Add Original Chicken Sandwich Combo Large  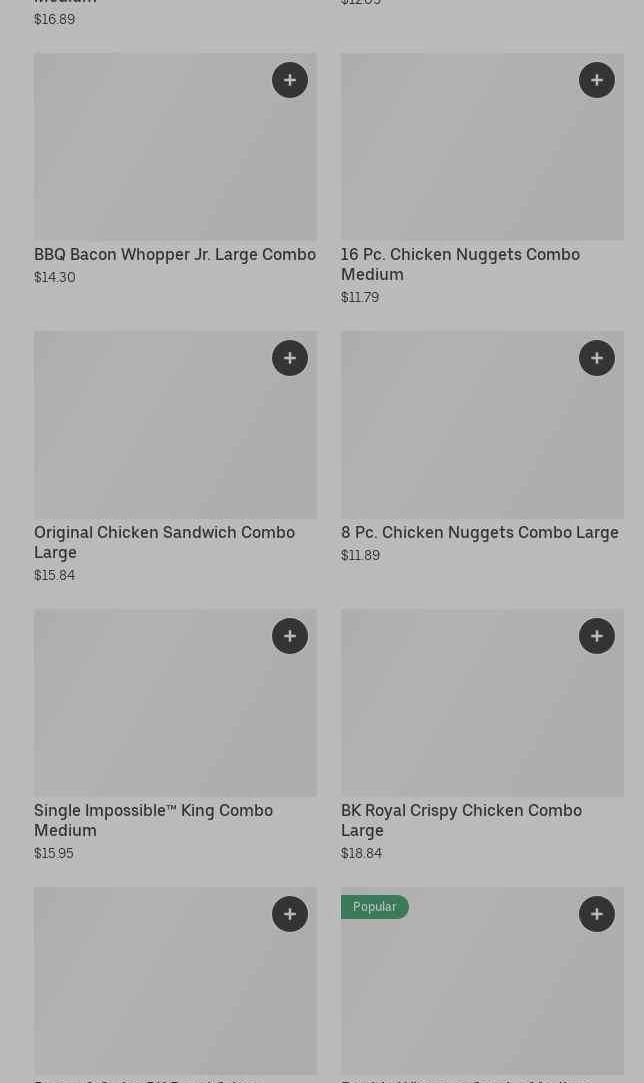click(x=290, y=358)
